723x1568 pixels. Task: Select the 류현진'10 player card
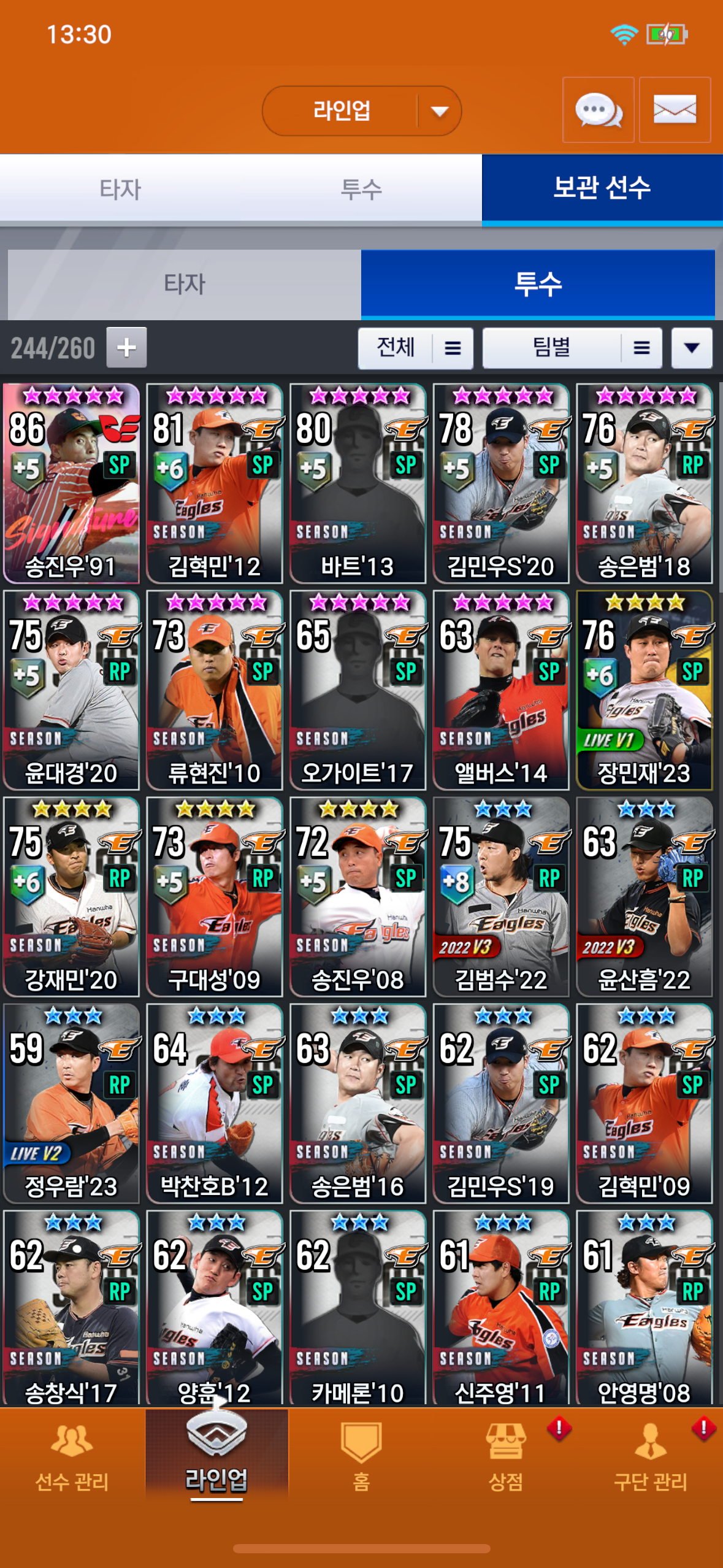pyautogui.click(x=215, y=690)
